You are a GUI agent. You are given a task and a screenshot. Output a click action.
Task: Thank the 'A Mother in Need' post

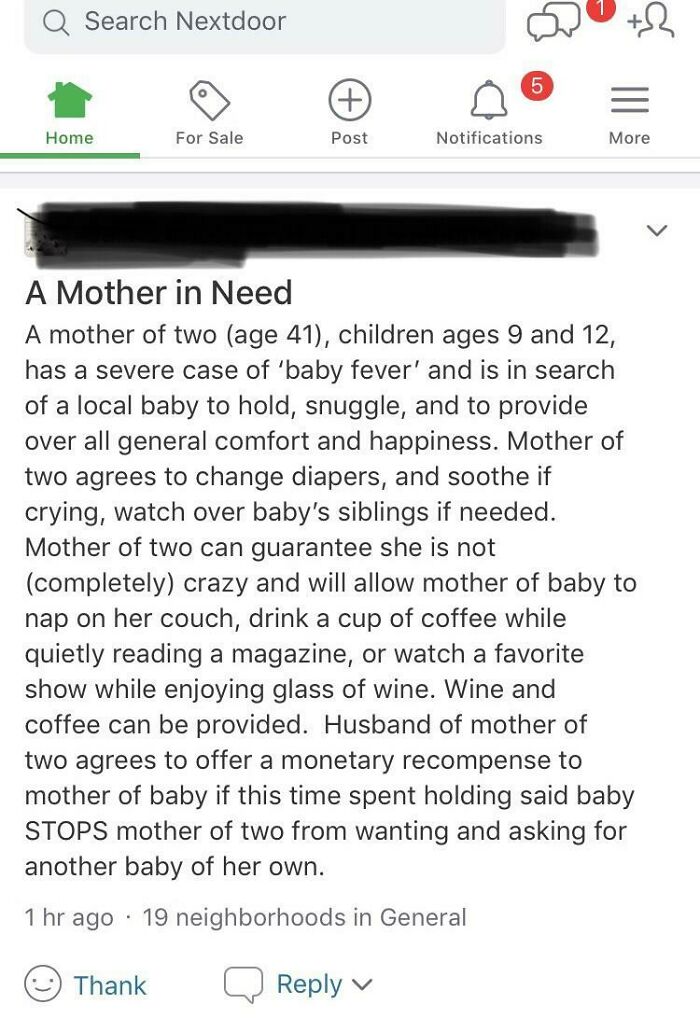(86, 985)
